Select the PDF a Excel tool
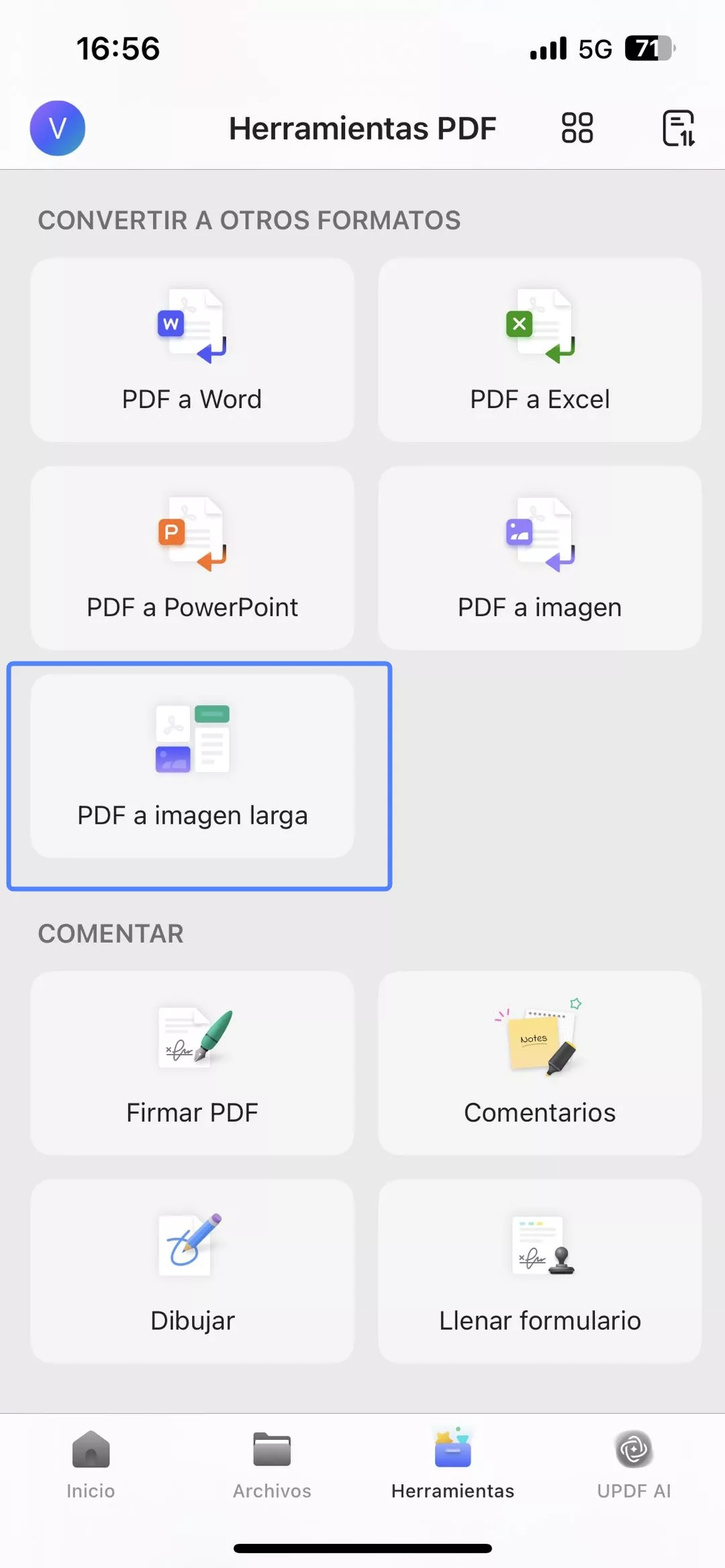This screenshot has height=1568, width=725. pos(539,351)
